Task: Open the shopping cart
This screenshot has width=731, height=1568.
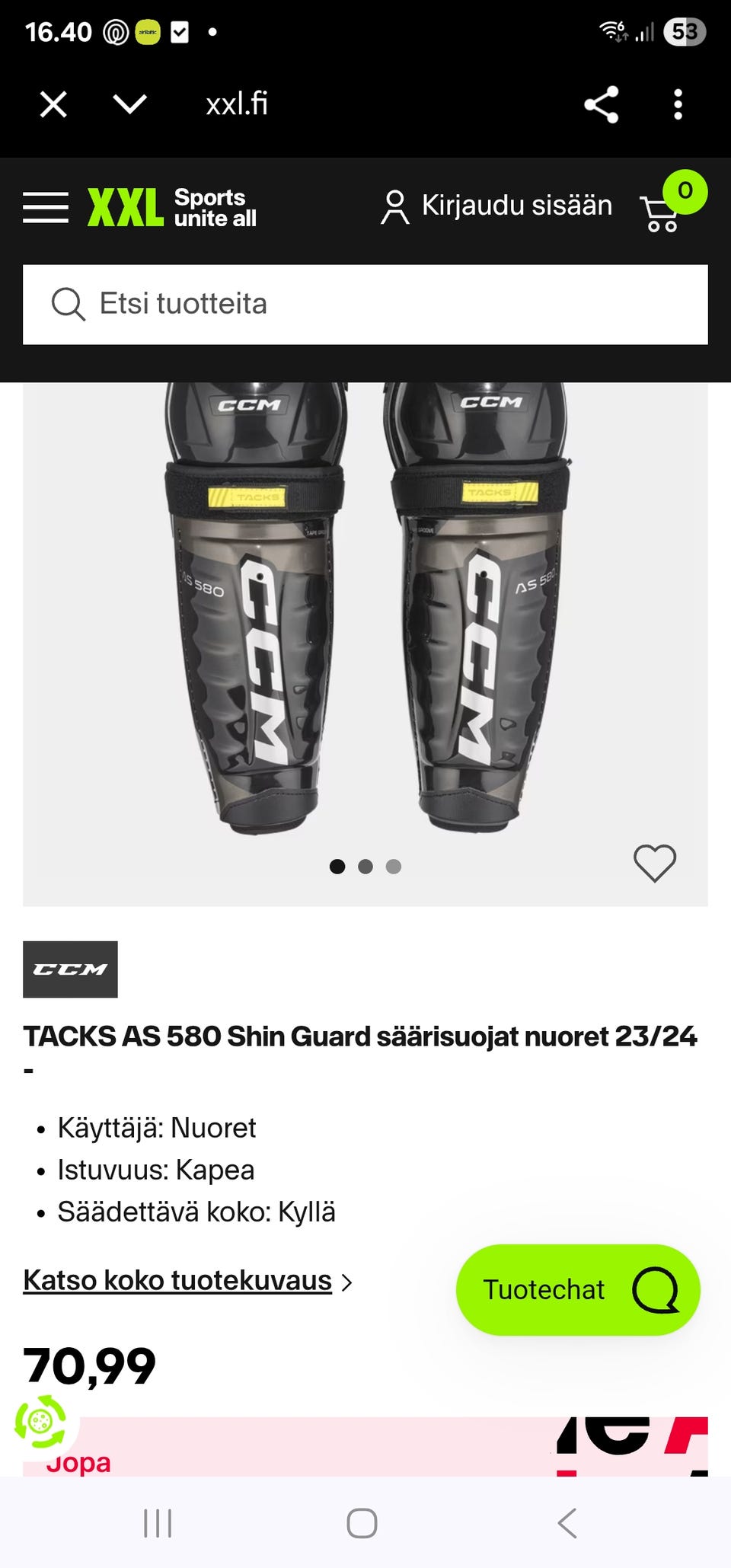Action: coord(661,212)
